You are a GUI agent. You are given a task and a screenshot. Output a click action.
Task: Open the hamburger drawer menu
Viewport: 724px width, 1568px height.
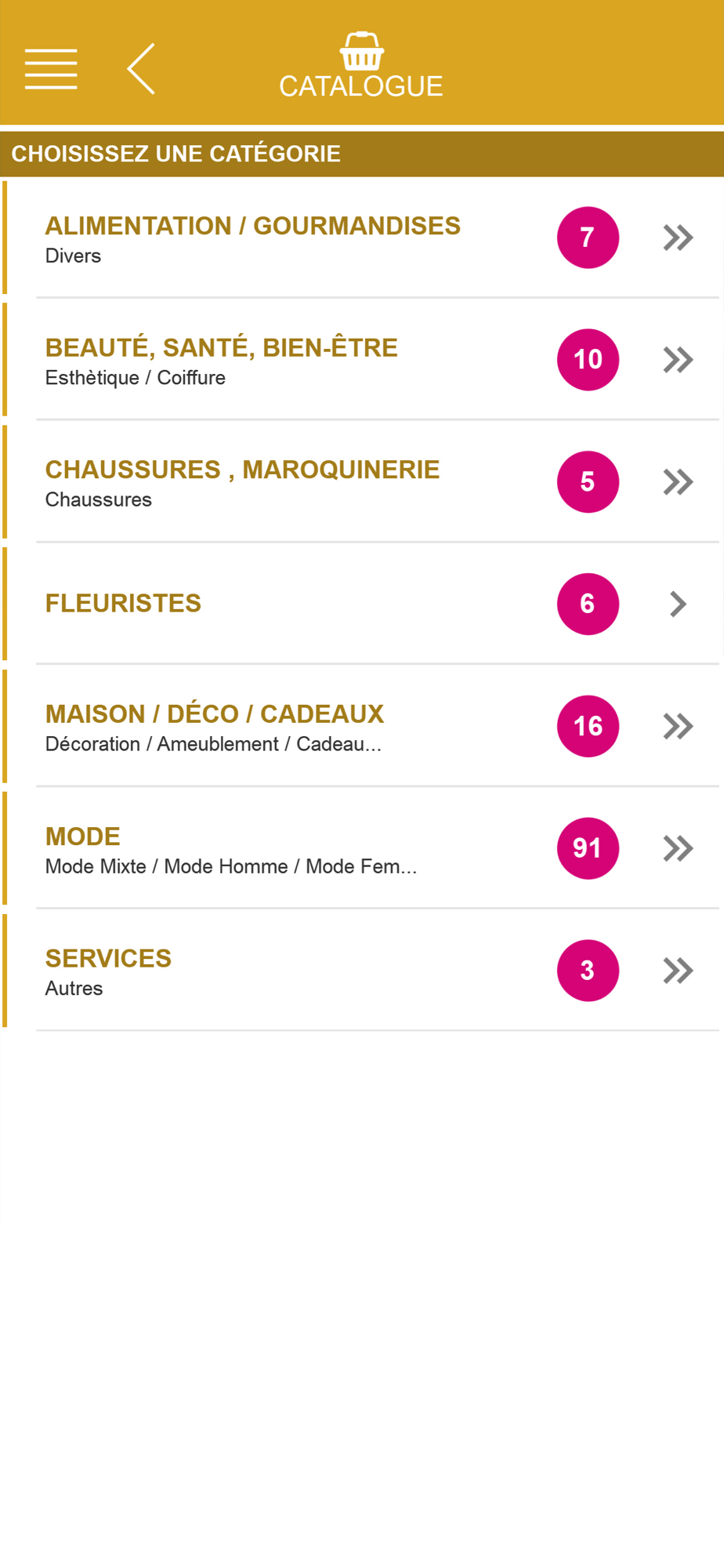pyautogui.click(x=51, y=69)
